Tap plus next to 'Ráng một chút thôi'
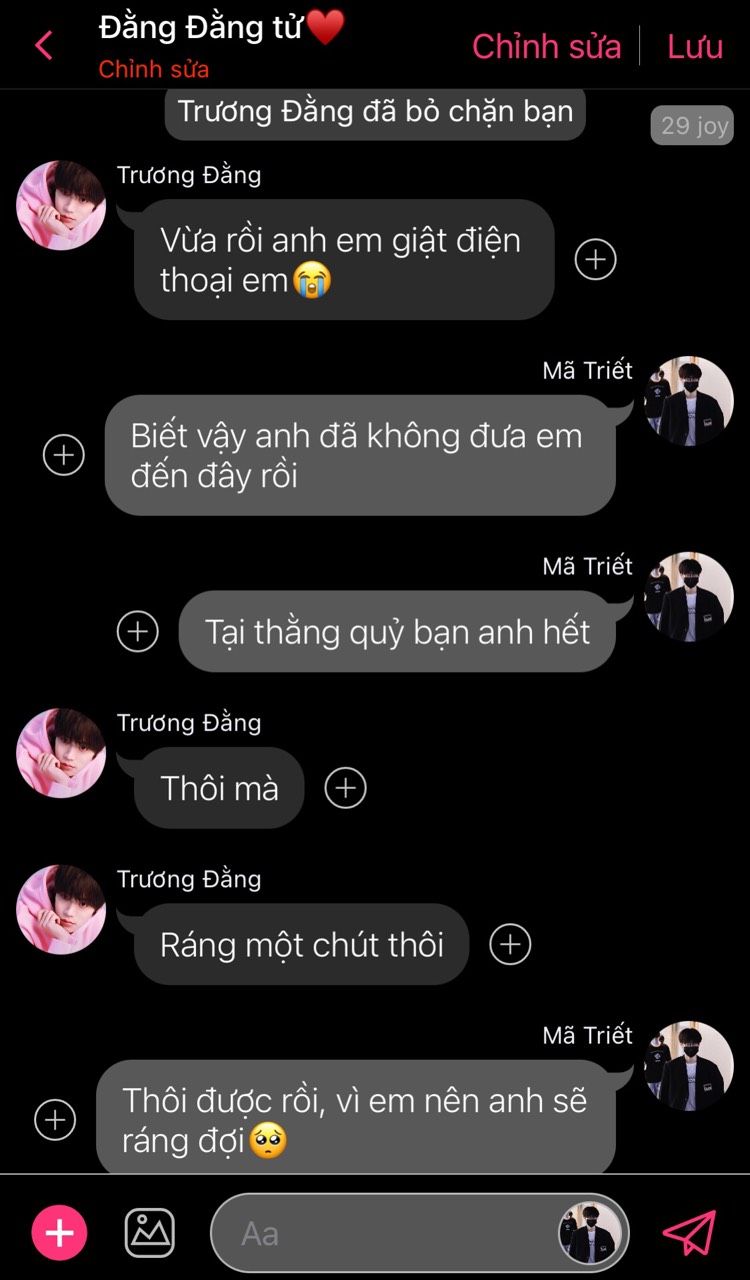 [510, 944]
